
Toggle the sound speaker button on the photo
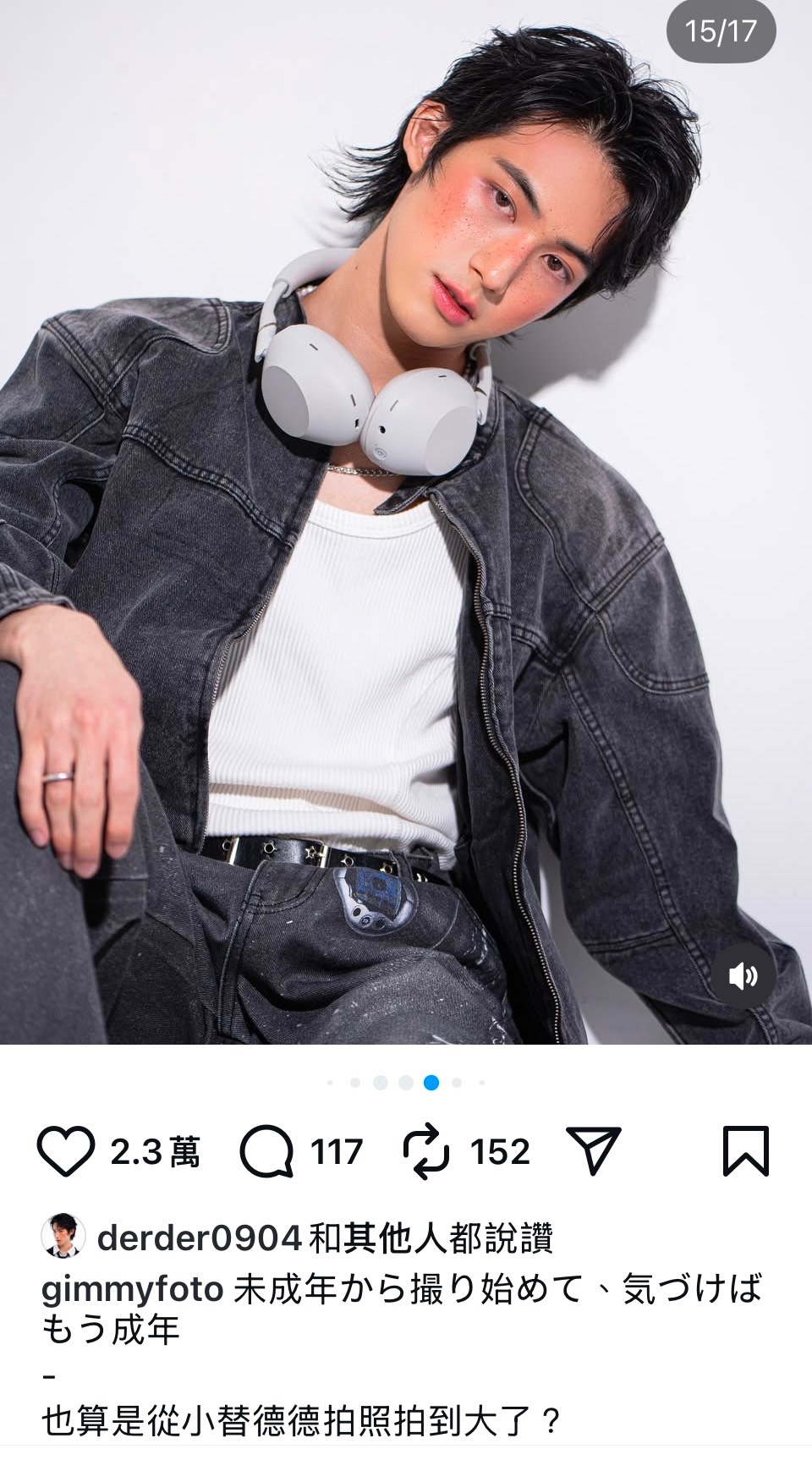pos(742,975)
